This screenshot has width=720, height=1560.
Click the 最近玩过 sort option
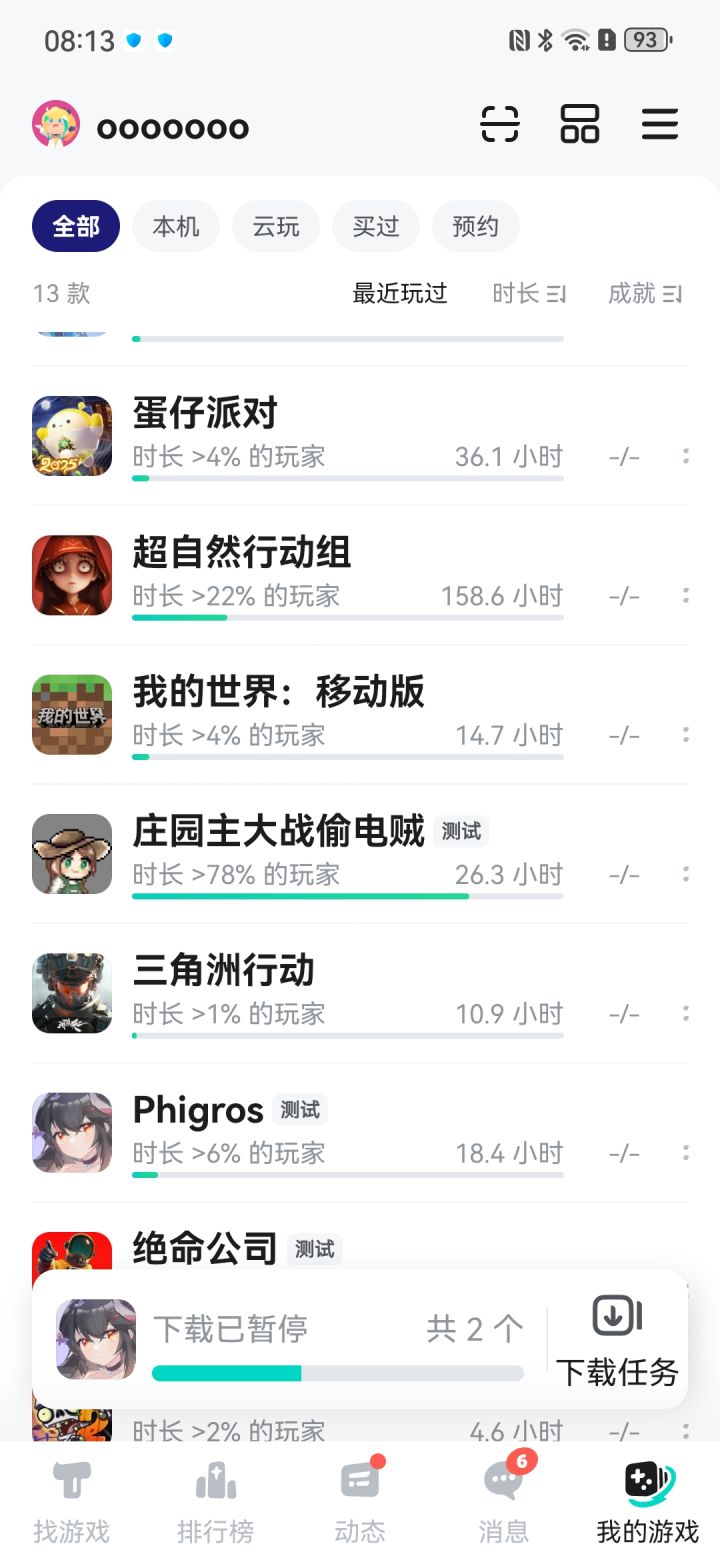click(x=399, y=293)
